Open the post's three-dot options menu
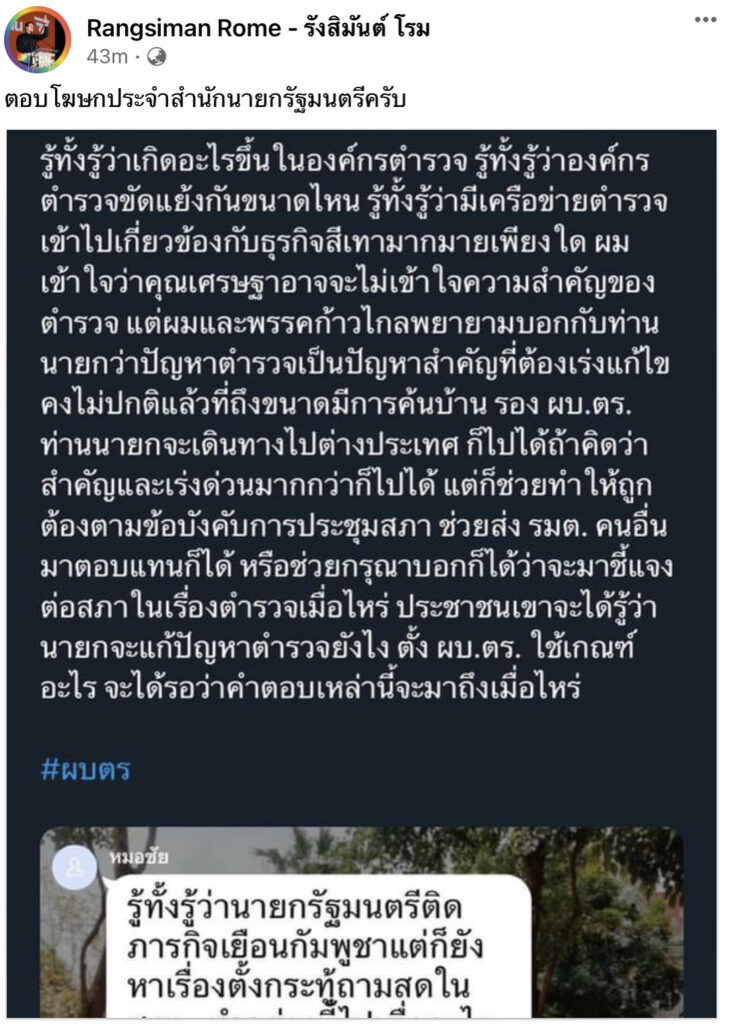This screenshot has width=730, height=1024. coord(706,18)
